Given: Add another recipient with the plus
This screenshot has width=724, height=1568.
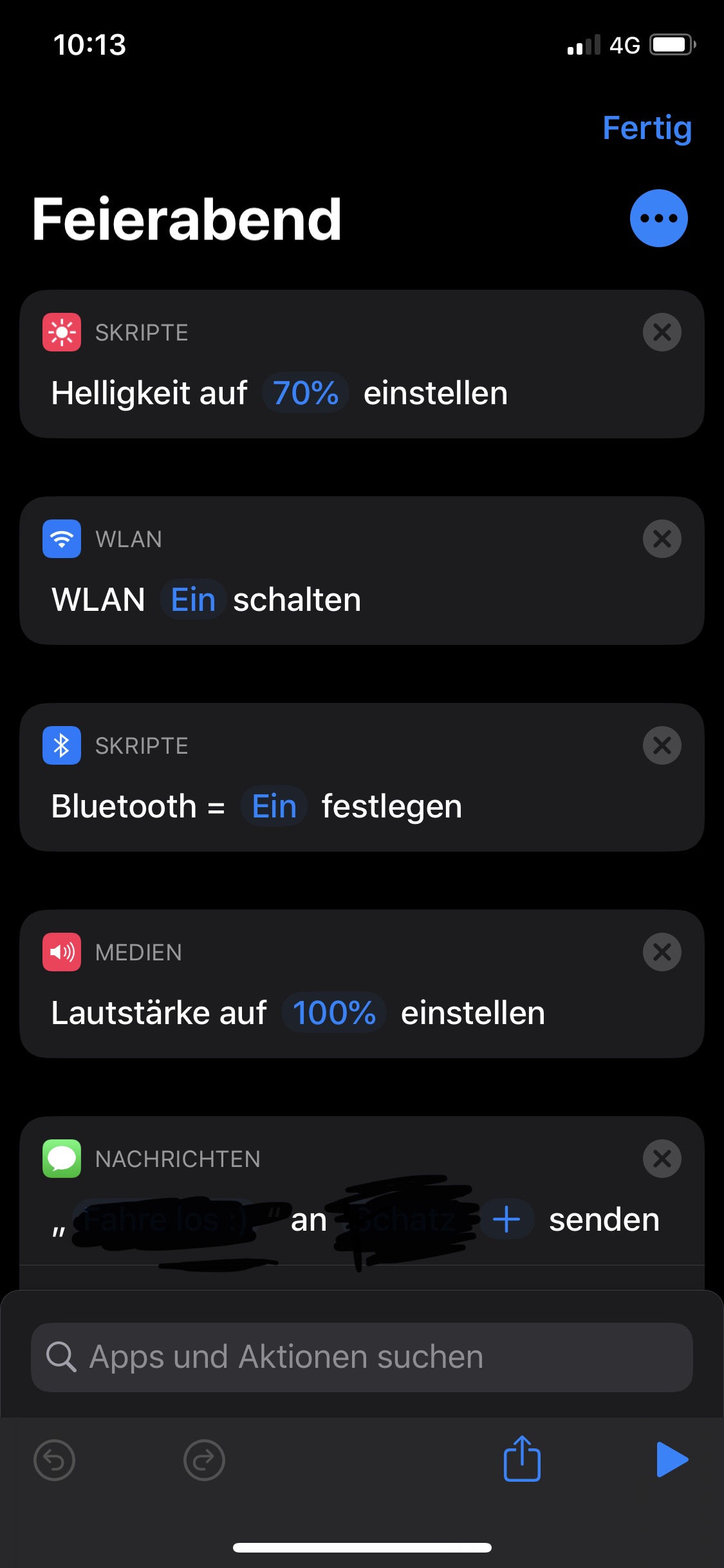Looking at the screenshot, I should (506, 1219).
